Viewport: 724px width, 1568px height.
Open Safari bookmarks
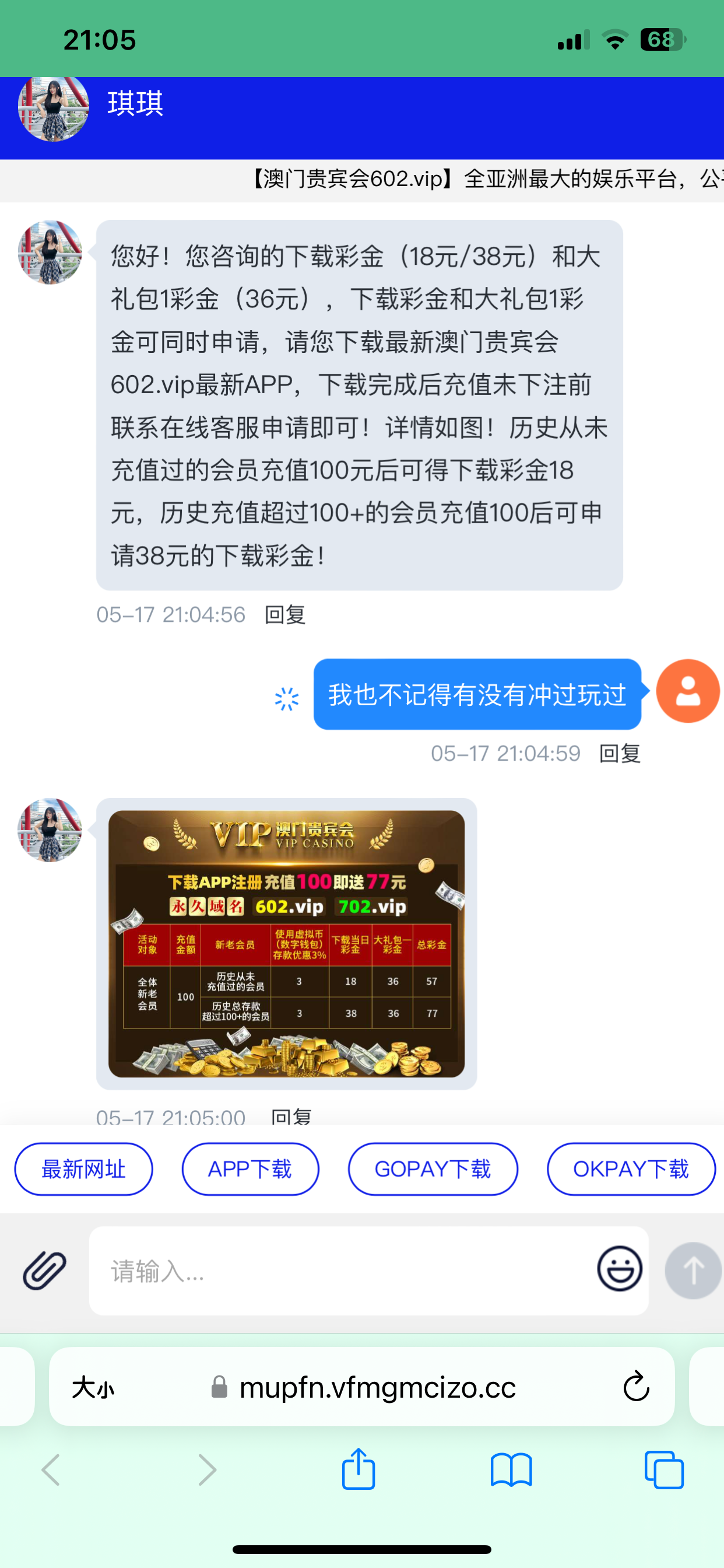tap(511, 1470)
